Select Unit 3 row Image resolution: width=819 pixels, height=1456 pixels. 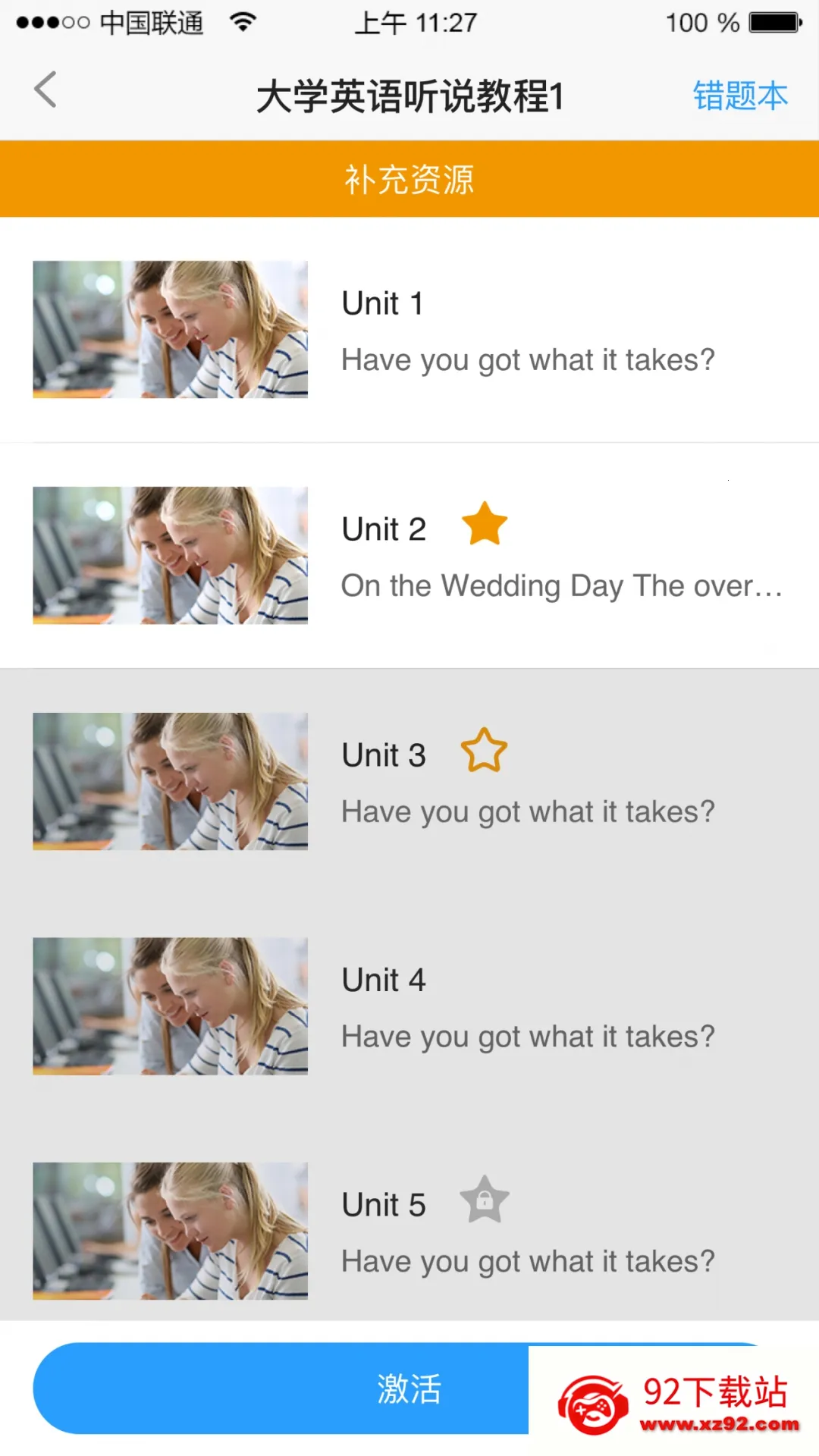pyautogui.click(x=409, y=781)
